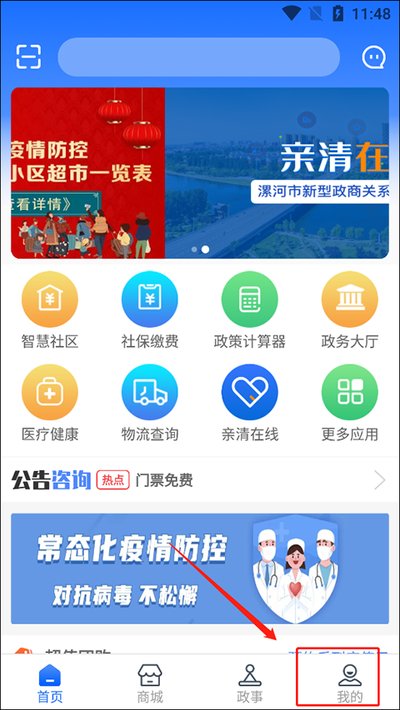
Task: Open 物流查询
Action: click(150, 403)
